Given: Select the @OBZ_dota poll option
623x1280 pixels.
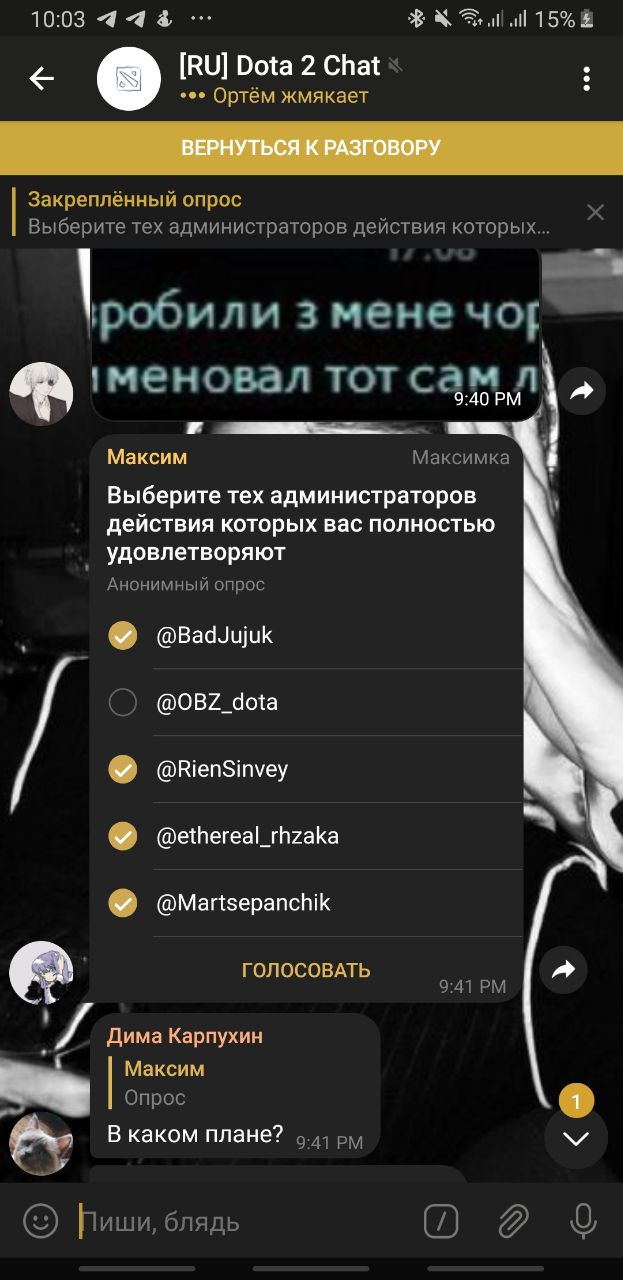Looking at the screenshot, I should [123, 703].
